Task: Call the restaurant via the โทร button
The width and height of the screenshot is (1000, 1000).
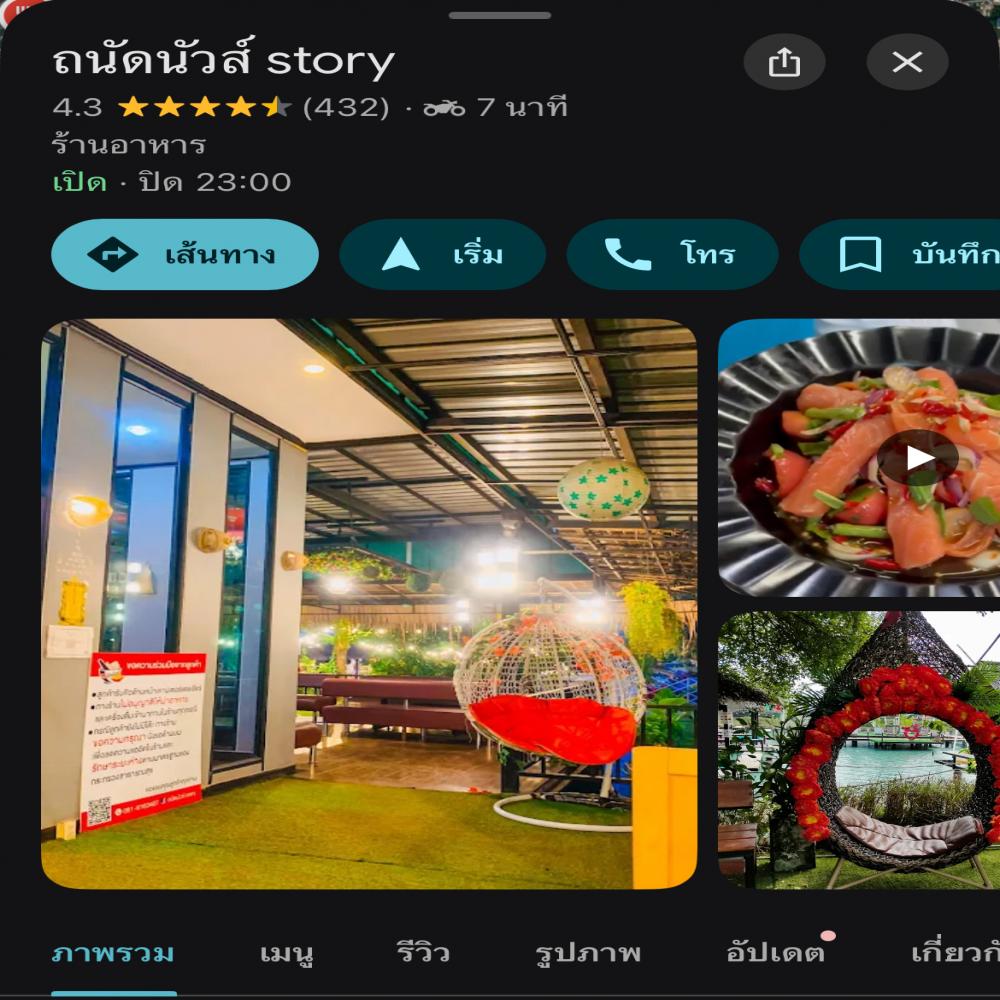Action: [x=672, y=255]
